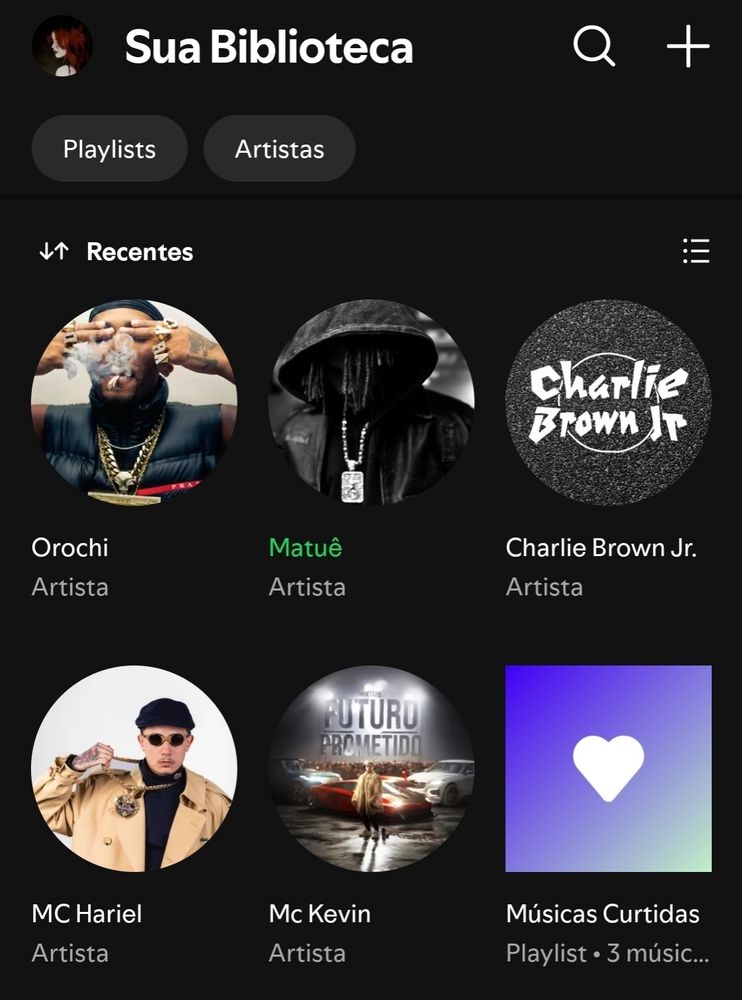View Charlie Brown Jr. artist page
The height and width of the screenshot is (1000, 742).
pos(608,403)
